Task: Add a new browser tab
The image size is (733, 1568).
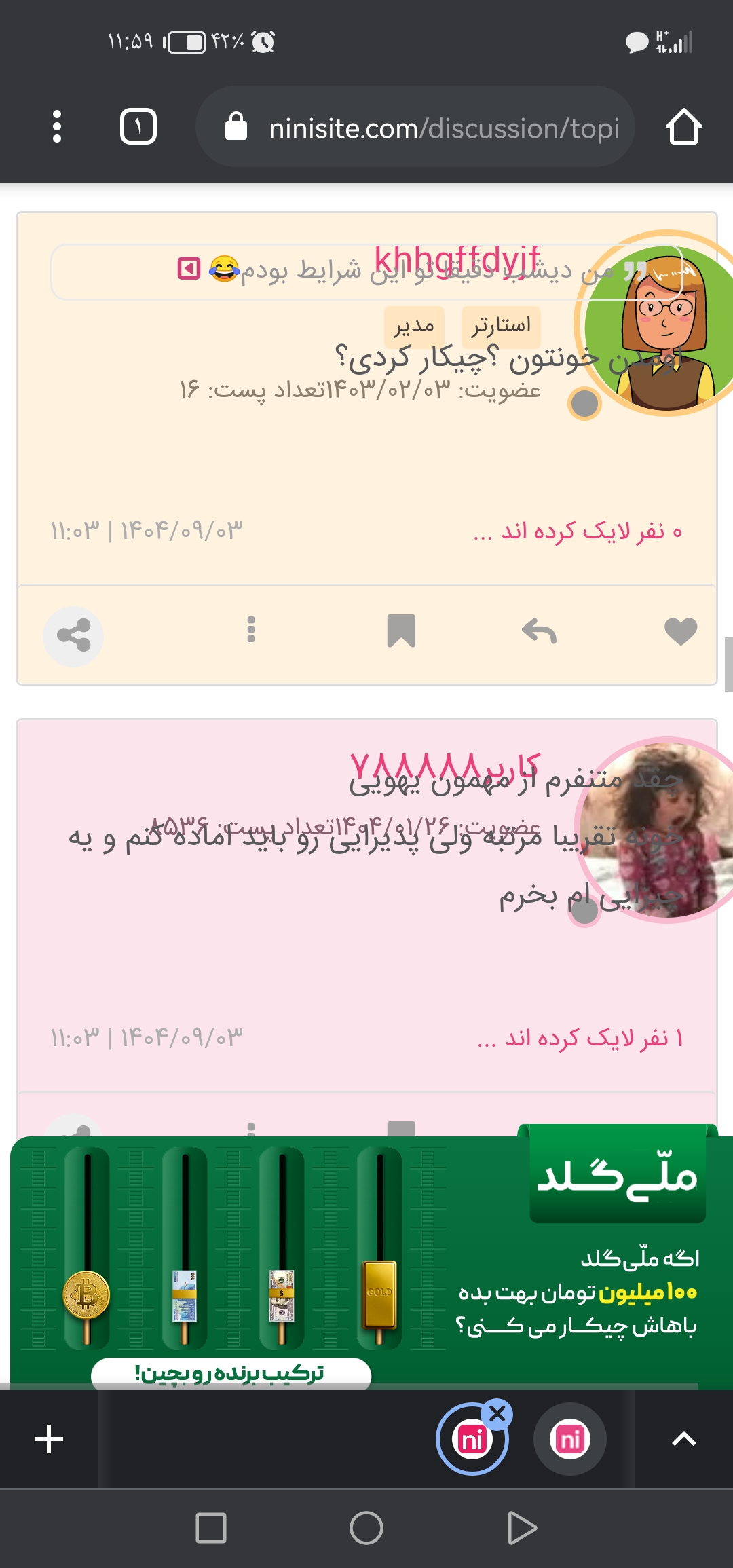Action: coord(49,1439)
